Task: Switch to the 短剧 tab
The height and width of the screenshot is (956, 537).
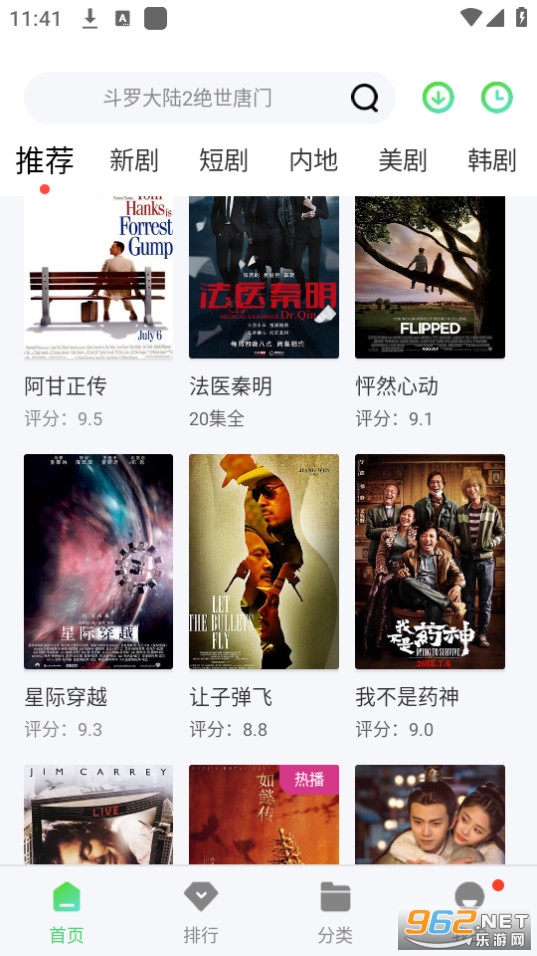Action: pos(224,160)
